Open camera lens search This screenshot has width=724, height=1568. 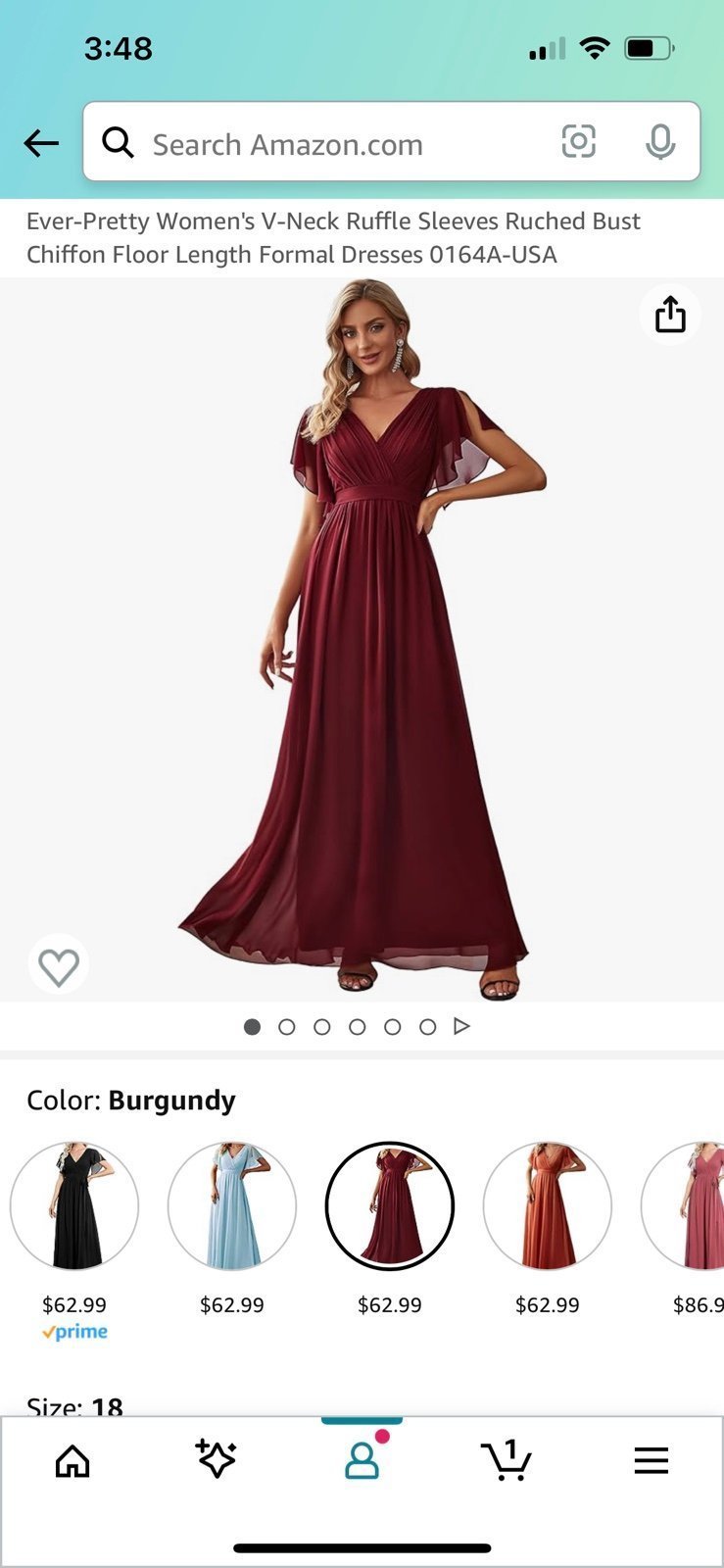pos(578,142)
